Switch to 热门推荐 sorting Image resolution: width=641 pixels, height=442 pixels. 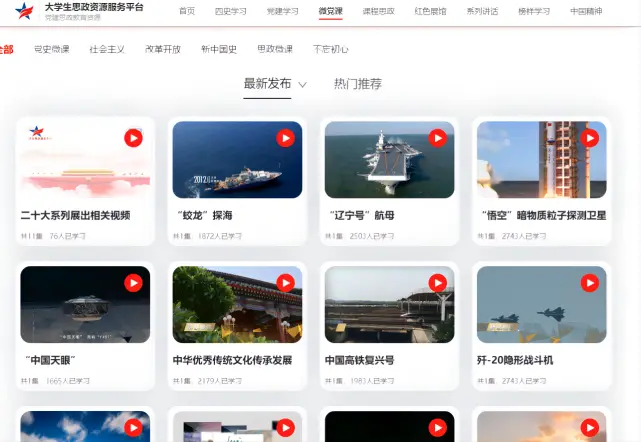pyautogui.click(x=357, y=84)
